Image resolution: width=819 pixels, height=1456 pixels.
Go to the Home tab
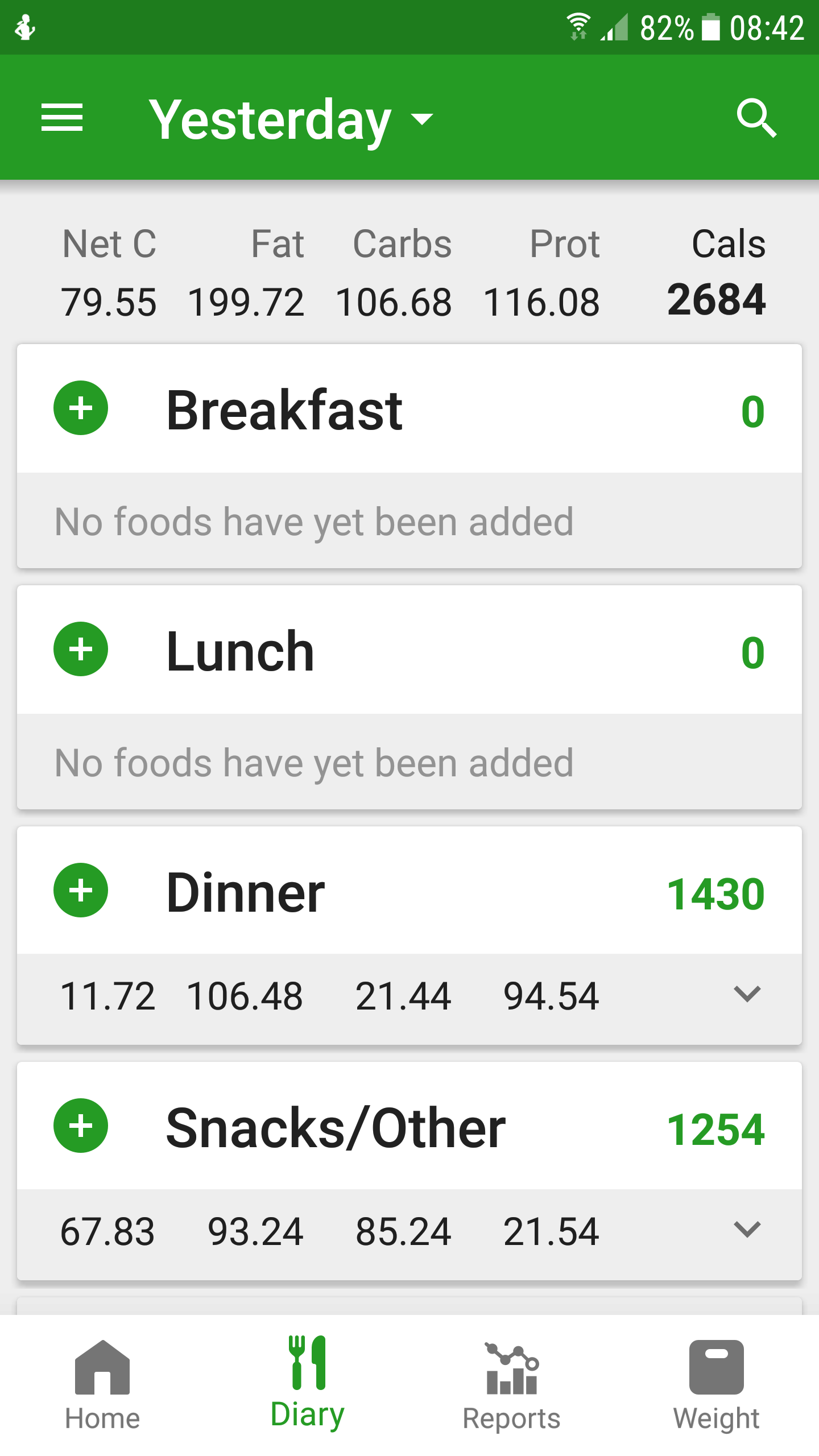coord(102,1385)
